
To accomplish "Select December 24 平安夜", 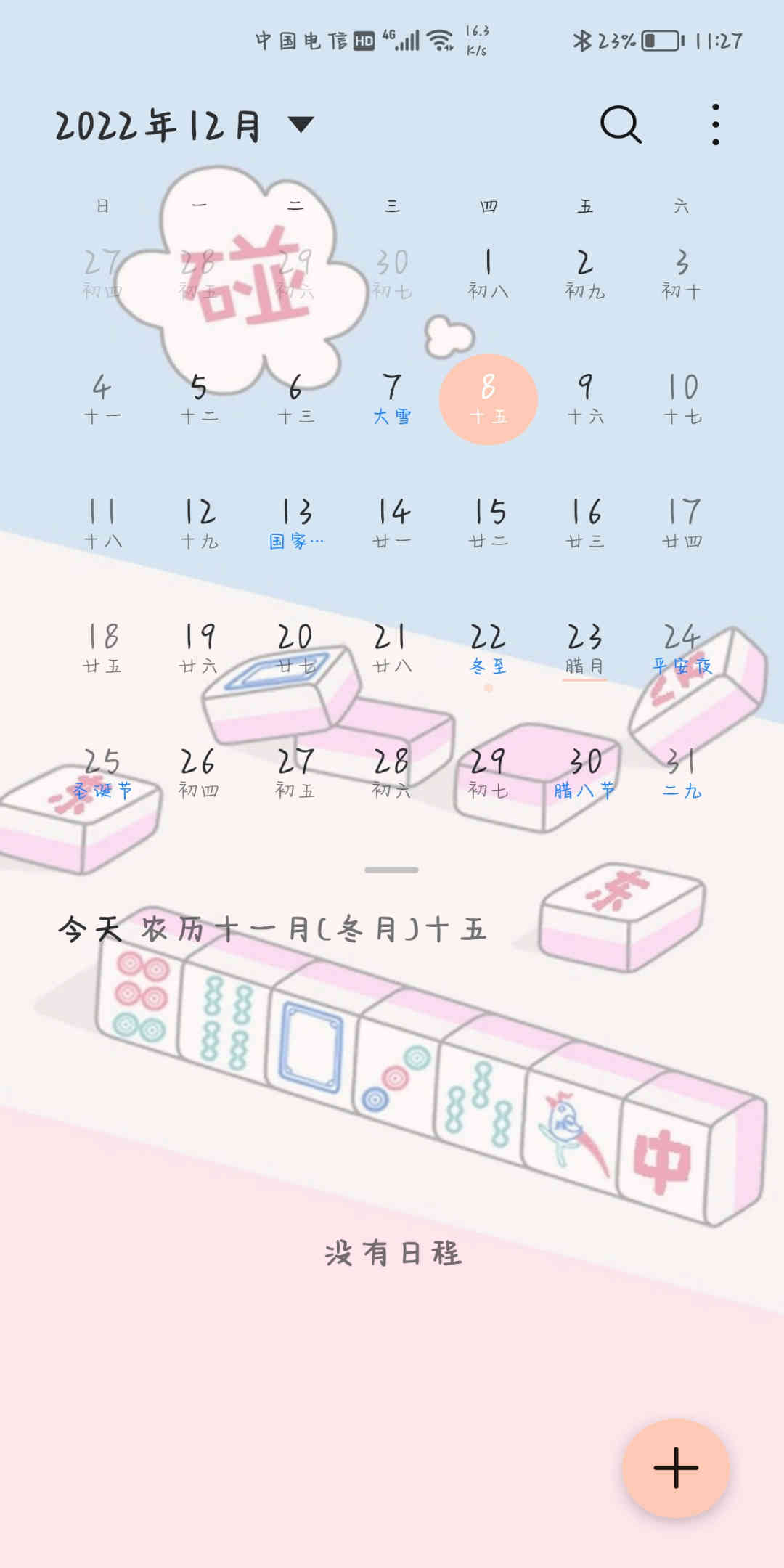I will pos(682,648).
